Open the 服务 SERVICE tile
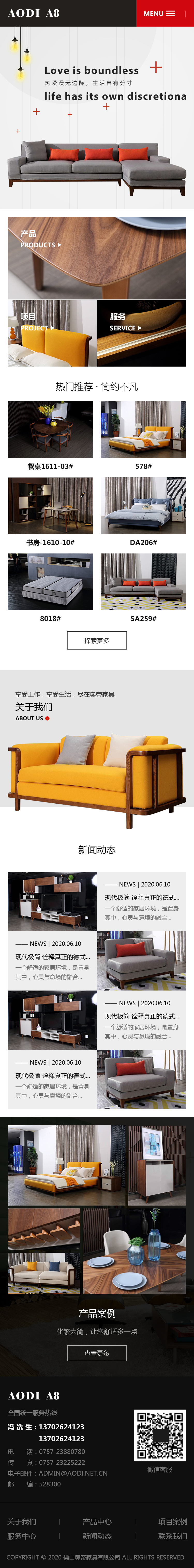194x1568 pixels. pos(141,333)
